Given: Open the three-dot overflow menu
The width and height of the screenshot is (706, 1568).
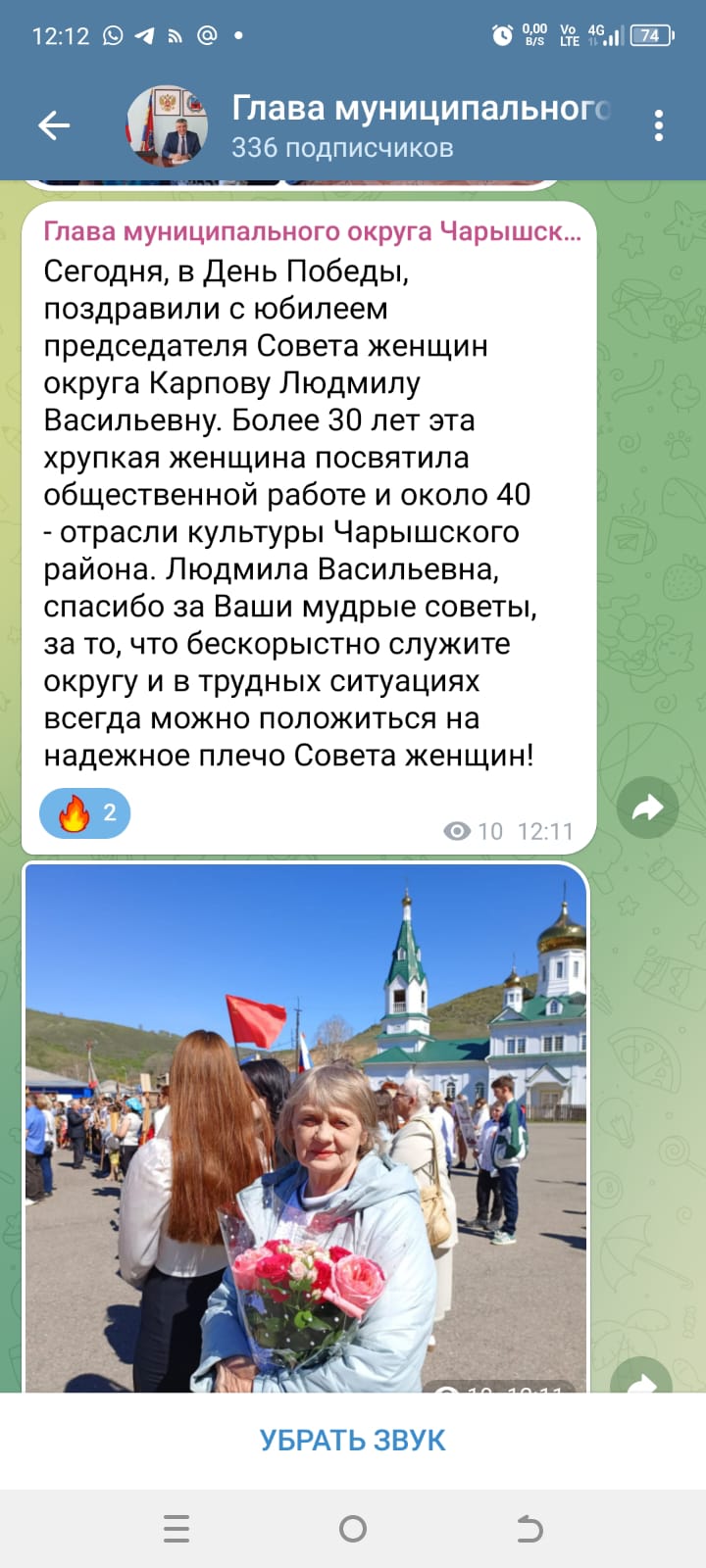Looking at the screenshot, I should coord(659,125).
